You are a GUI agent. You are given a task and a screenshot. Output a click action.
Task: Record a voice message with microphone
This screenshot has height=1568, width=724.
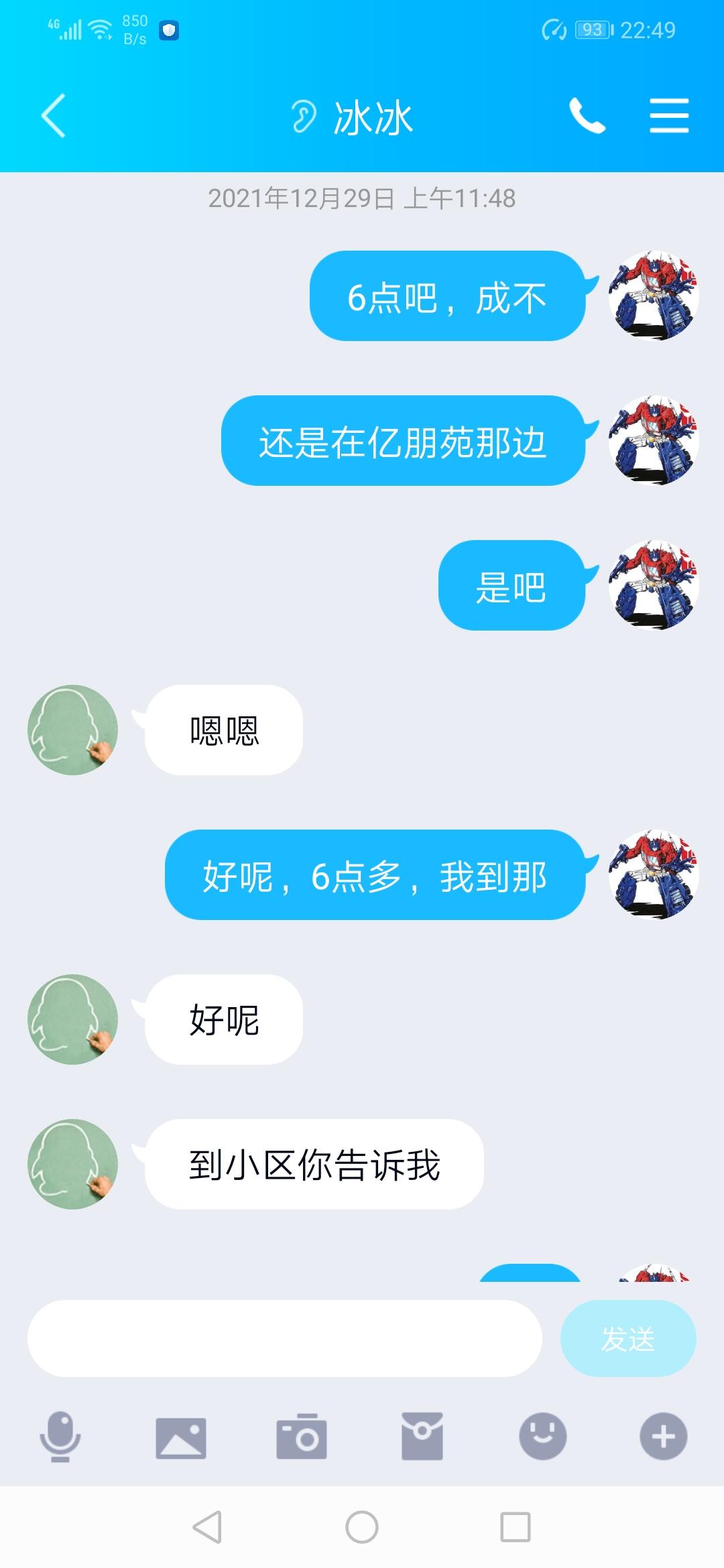[x=60, y=1437]
